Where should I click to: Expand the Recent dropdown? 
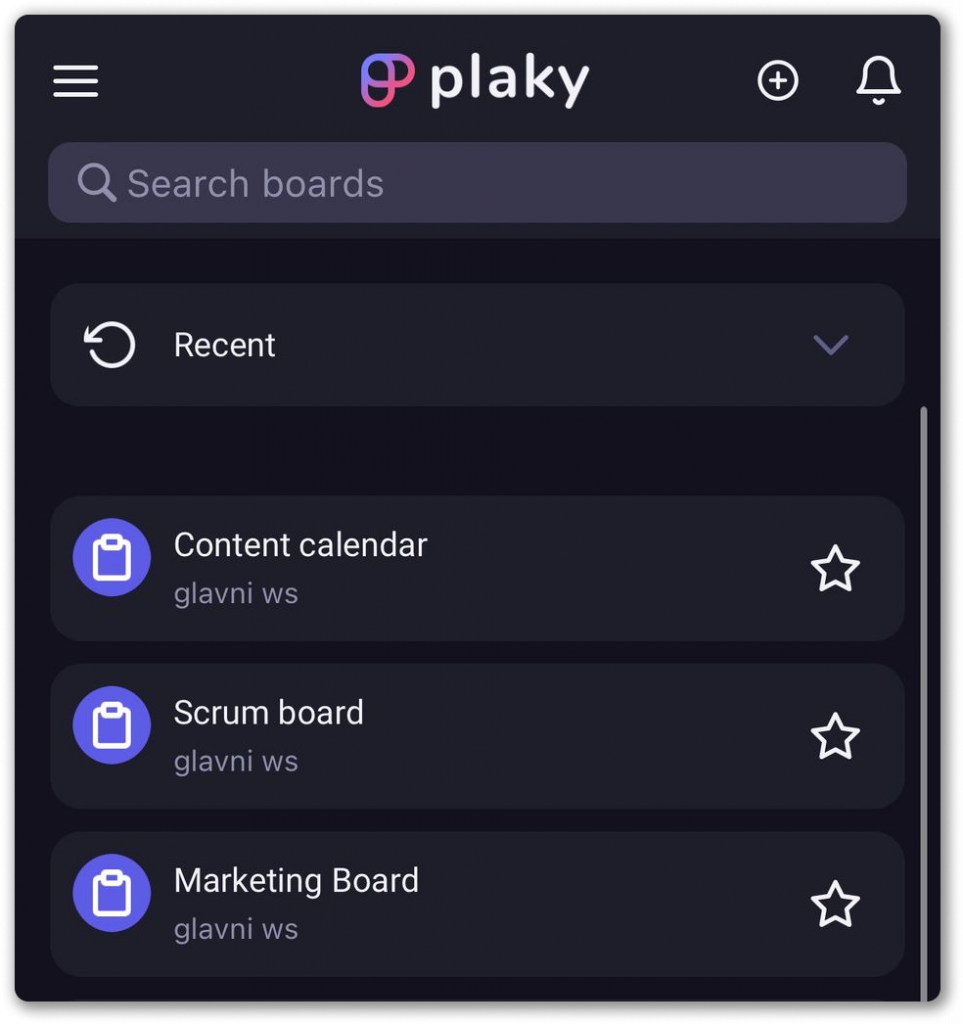pos(830,345)
